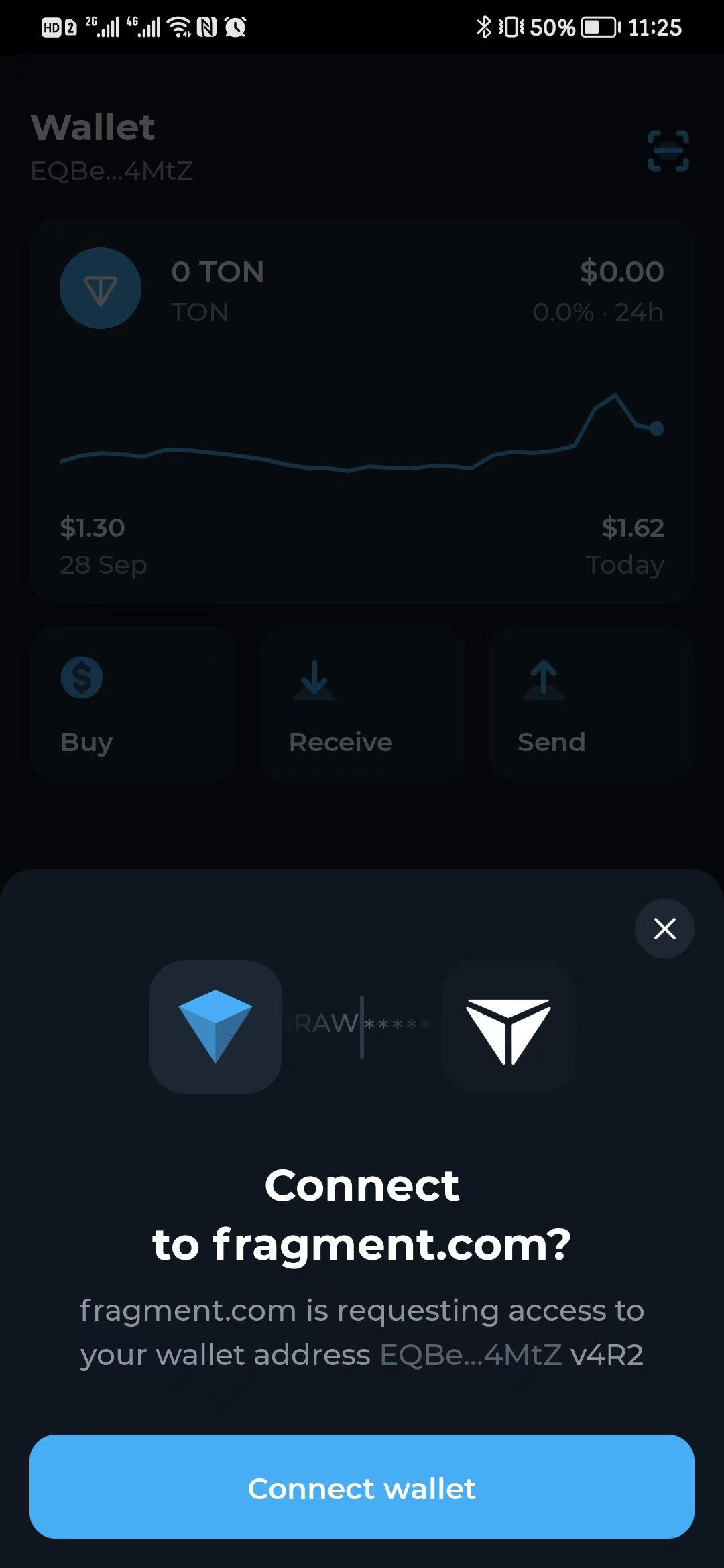Confirm with the Connect wallet button
Screen dimensions: 724x1568
pyautogui.click(x=362, y=1486)
